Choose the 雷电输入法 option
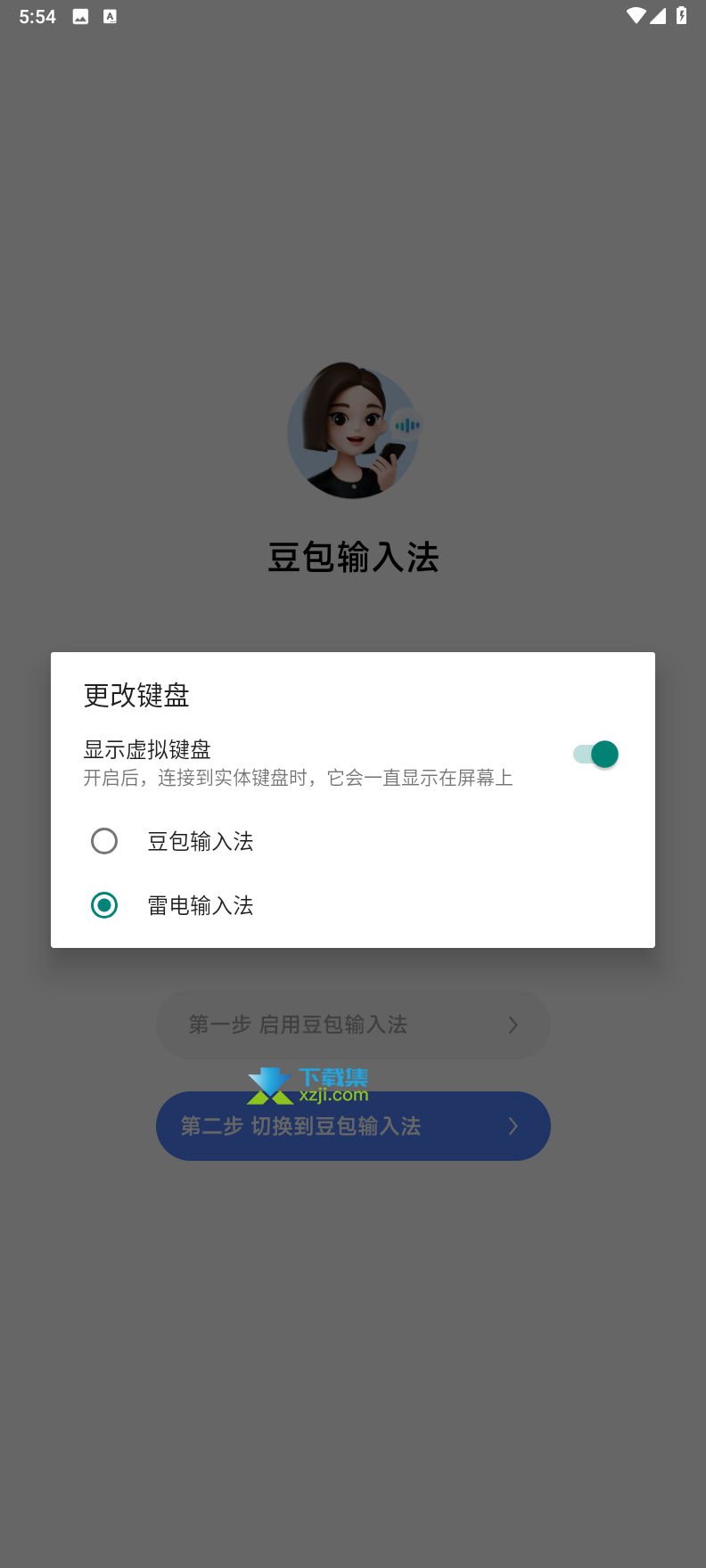 (x=104, y=905)
